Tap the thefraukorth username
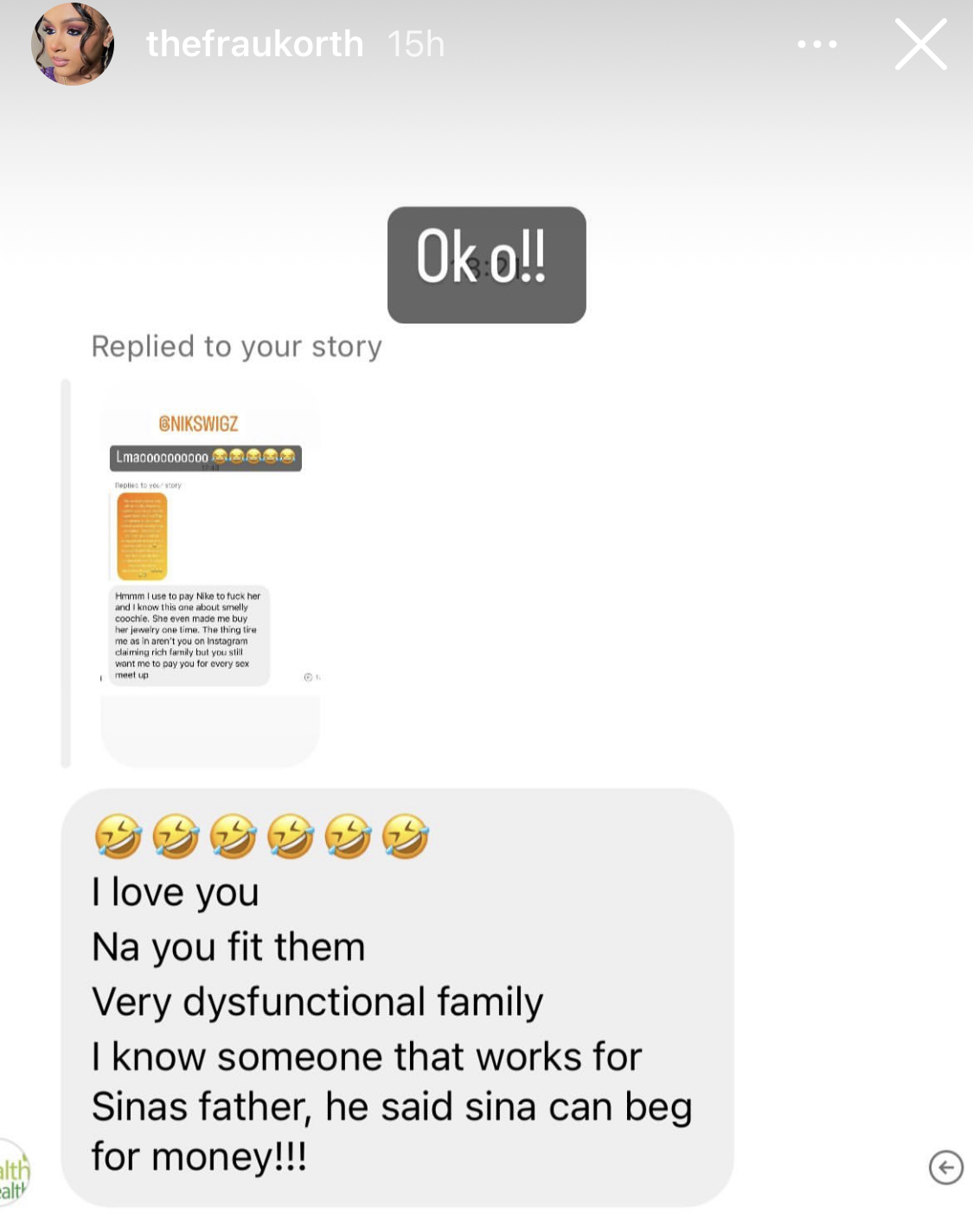 (254, 44)
